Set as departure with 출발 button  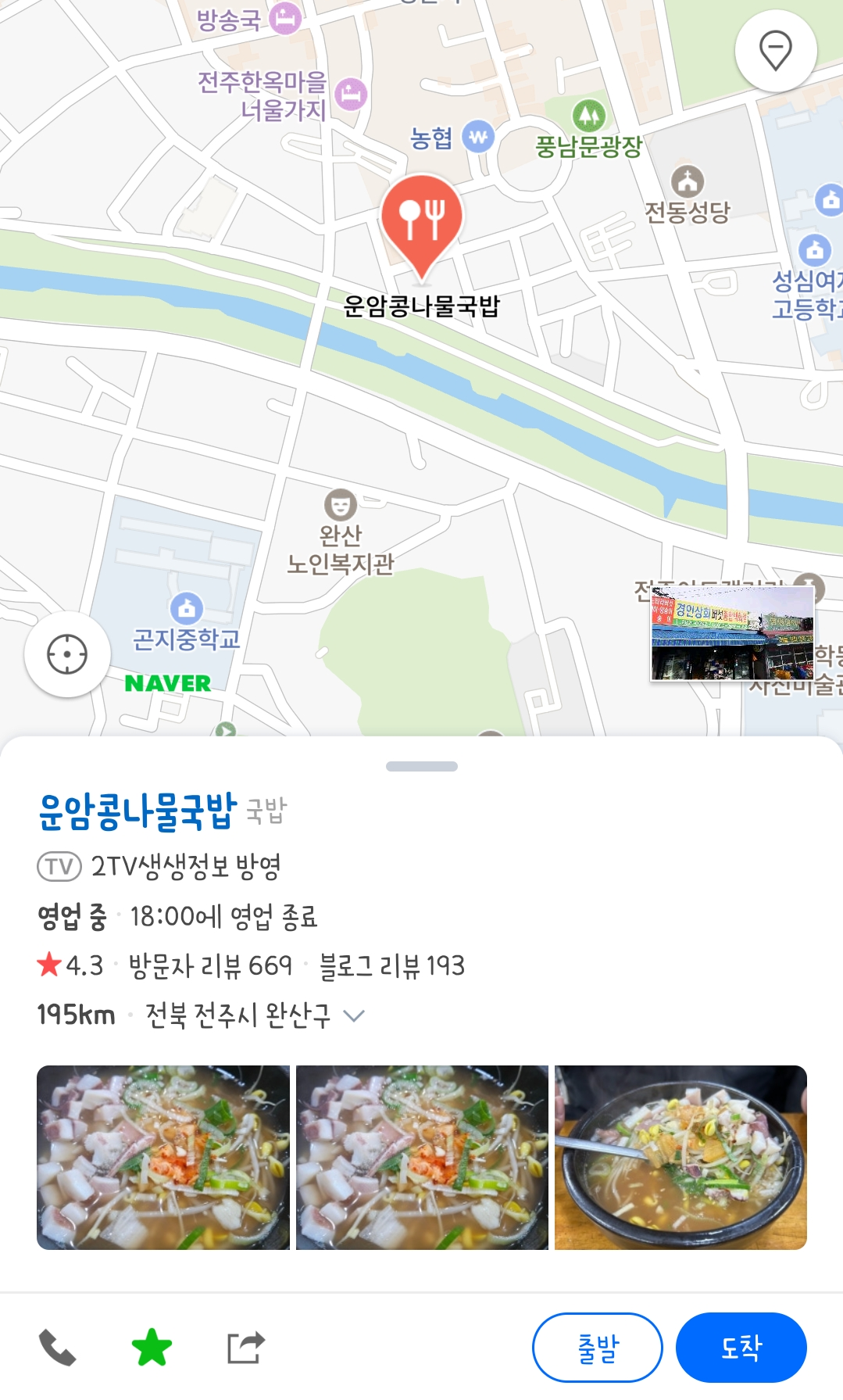tap(598, 1348)
